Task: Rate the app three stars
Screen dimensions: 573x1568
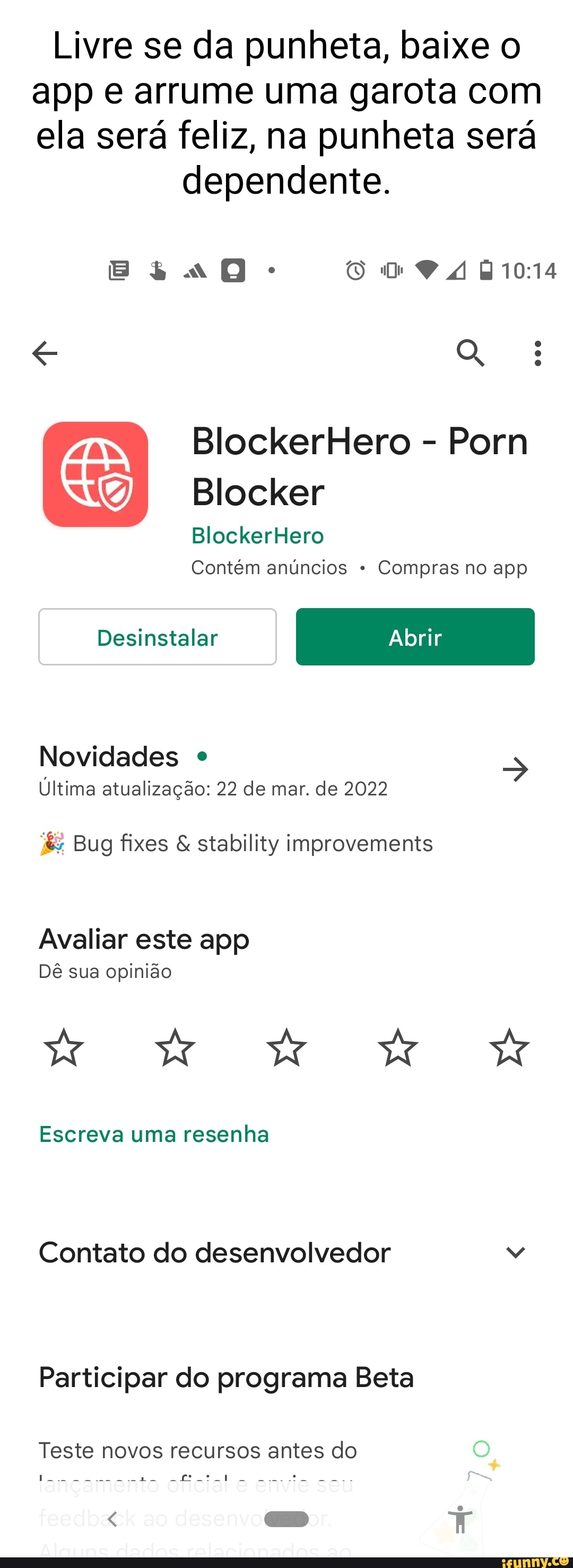Action: (286, 1047)
